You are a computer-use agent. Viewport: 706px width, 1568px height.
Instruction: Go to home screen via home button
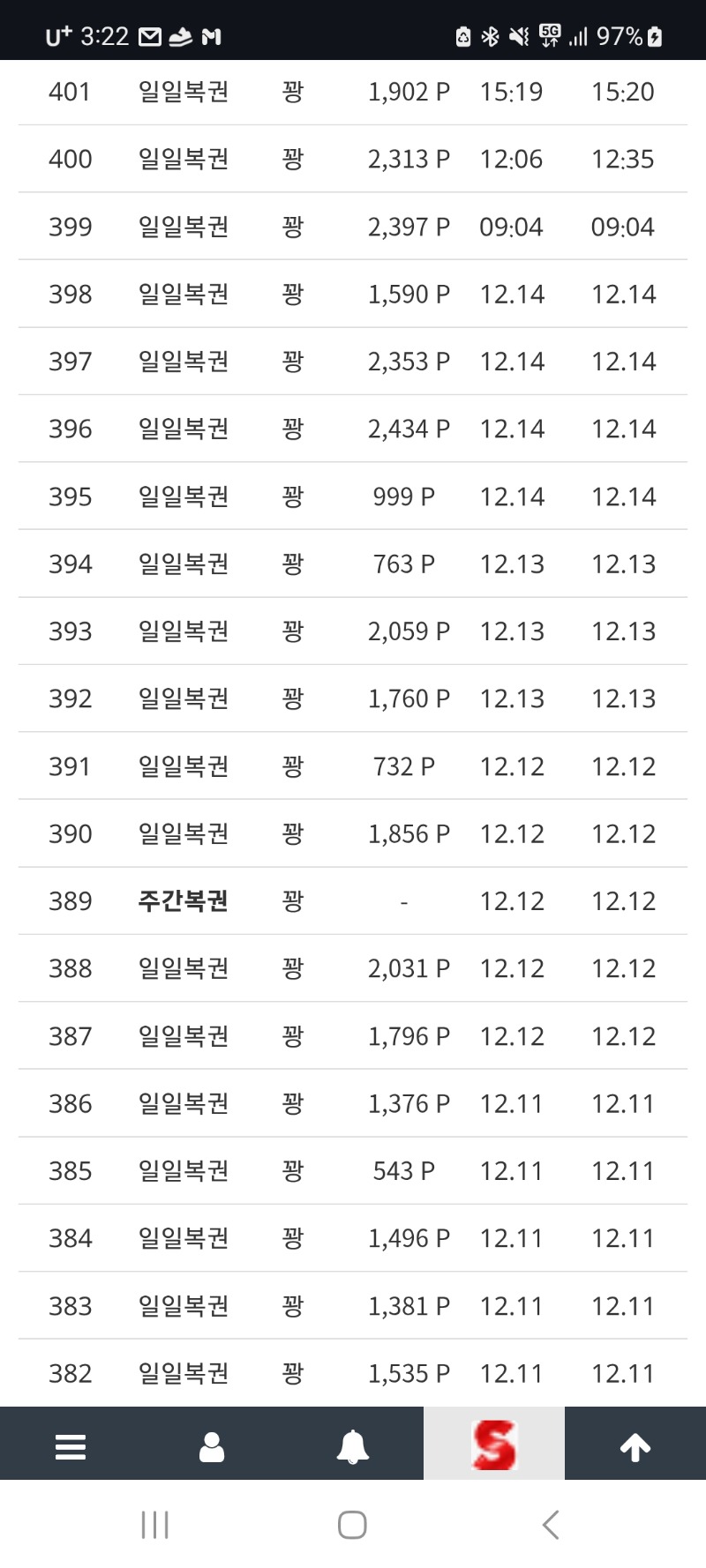click(x=352, y=1525)
